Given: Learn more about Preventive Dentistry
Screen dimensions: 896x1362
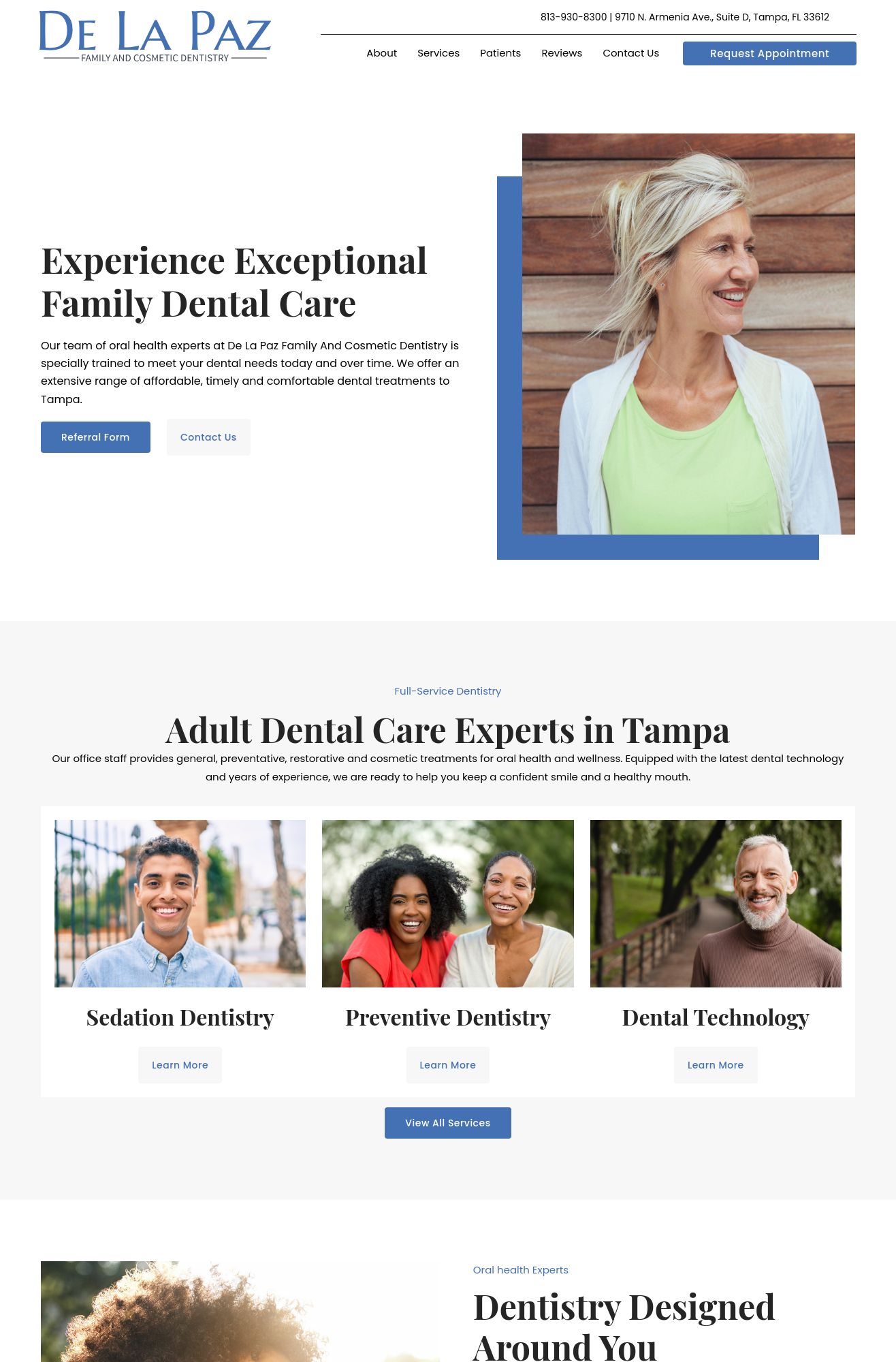Looking at the screenshot, I should 447,1065.
